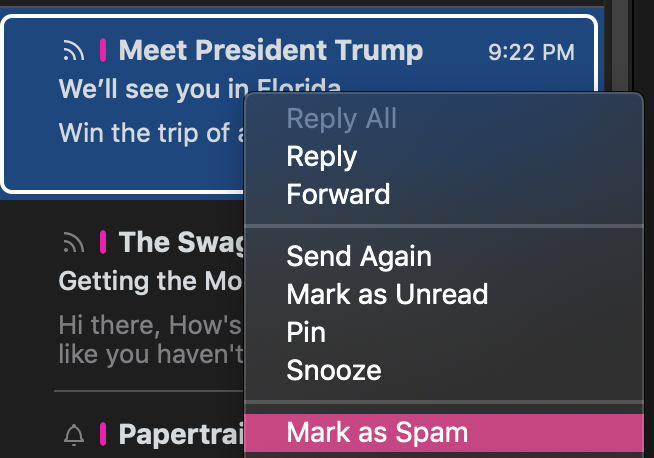This screenshot has height=458, width=654.
Task: Mark the email as Unread
Action: point(444,294)
